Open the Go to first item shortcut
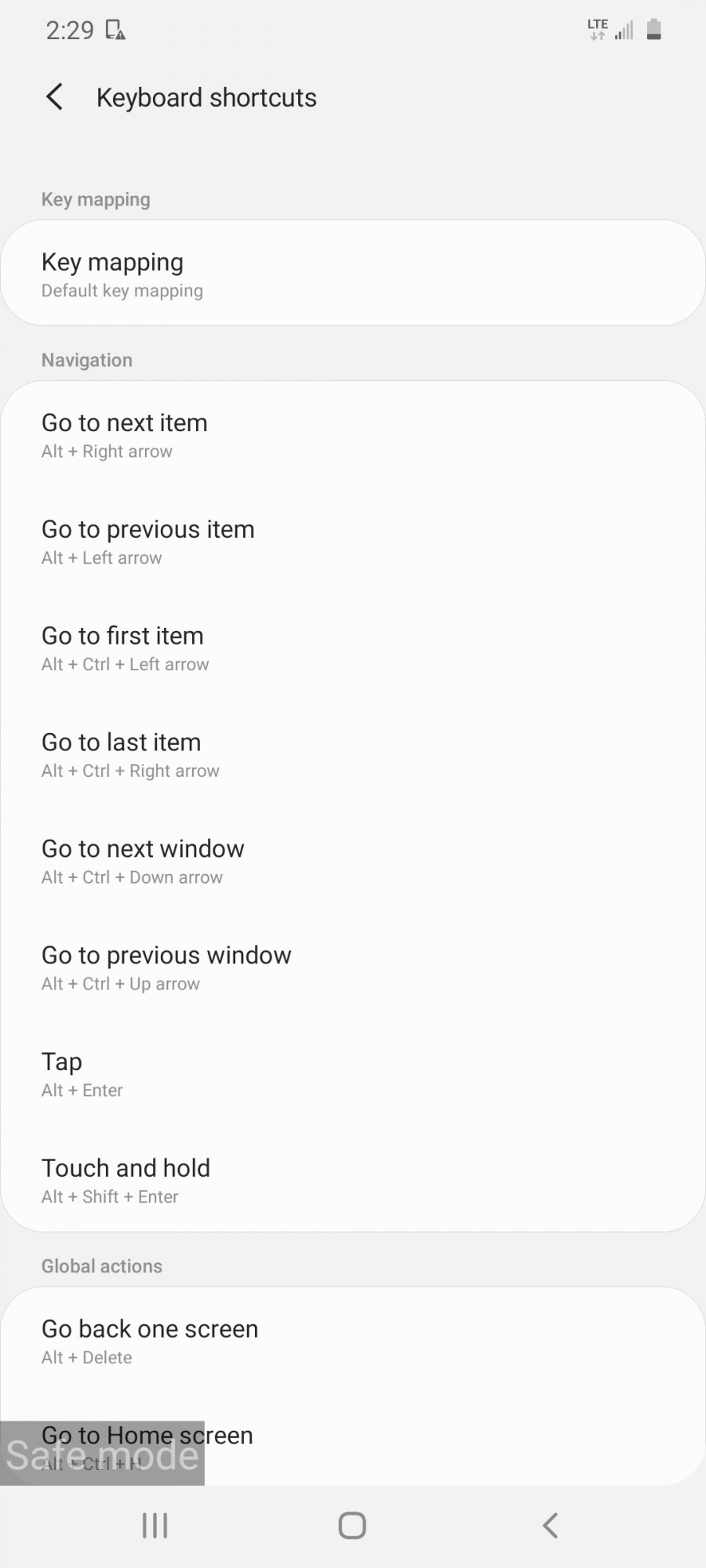This screenshot has height=1568, width=706. point(353,648)
